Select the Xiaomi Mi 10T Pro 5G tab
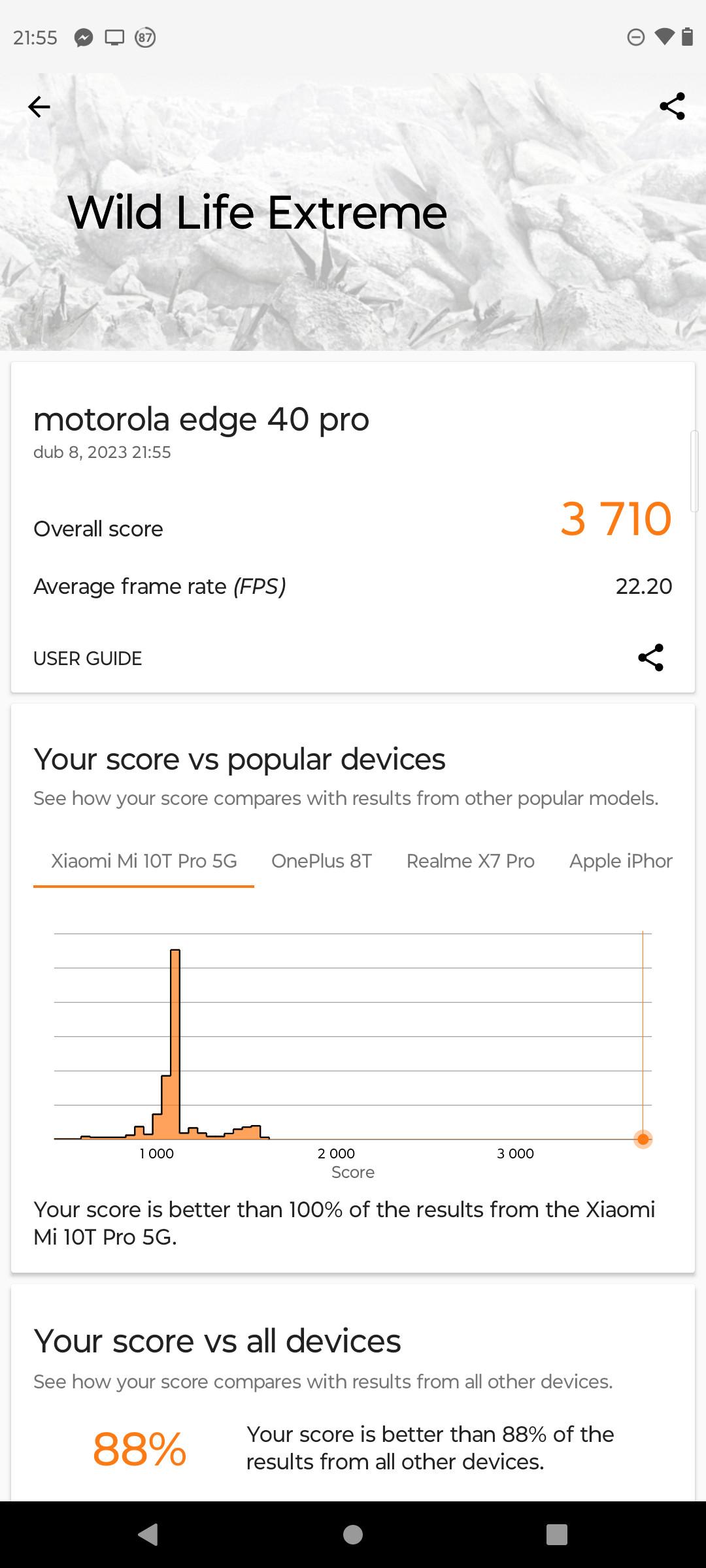 (144, 861)
